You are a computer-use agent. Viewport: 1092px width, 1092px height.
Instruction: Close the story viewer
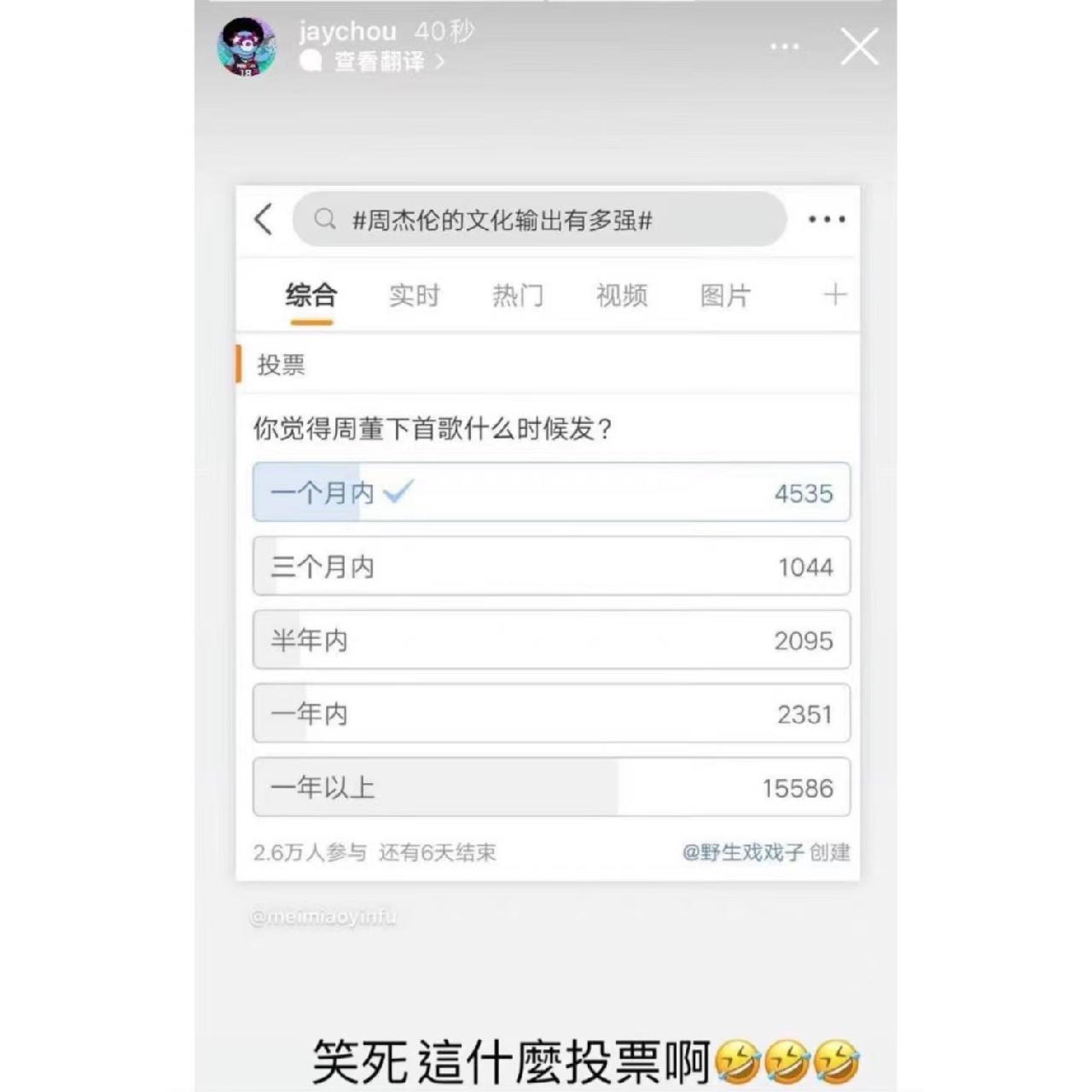(x=859, y=47)
